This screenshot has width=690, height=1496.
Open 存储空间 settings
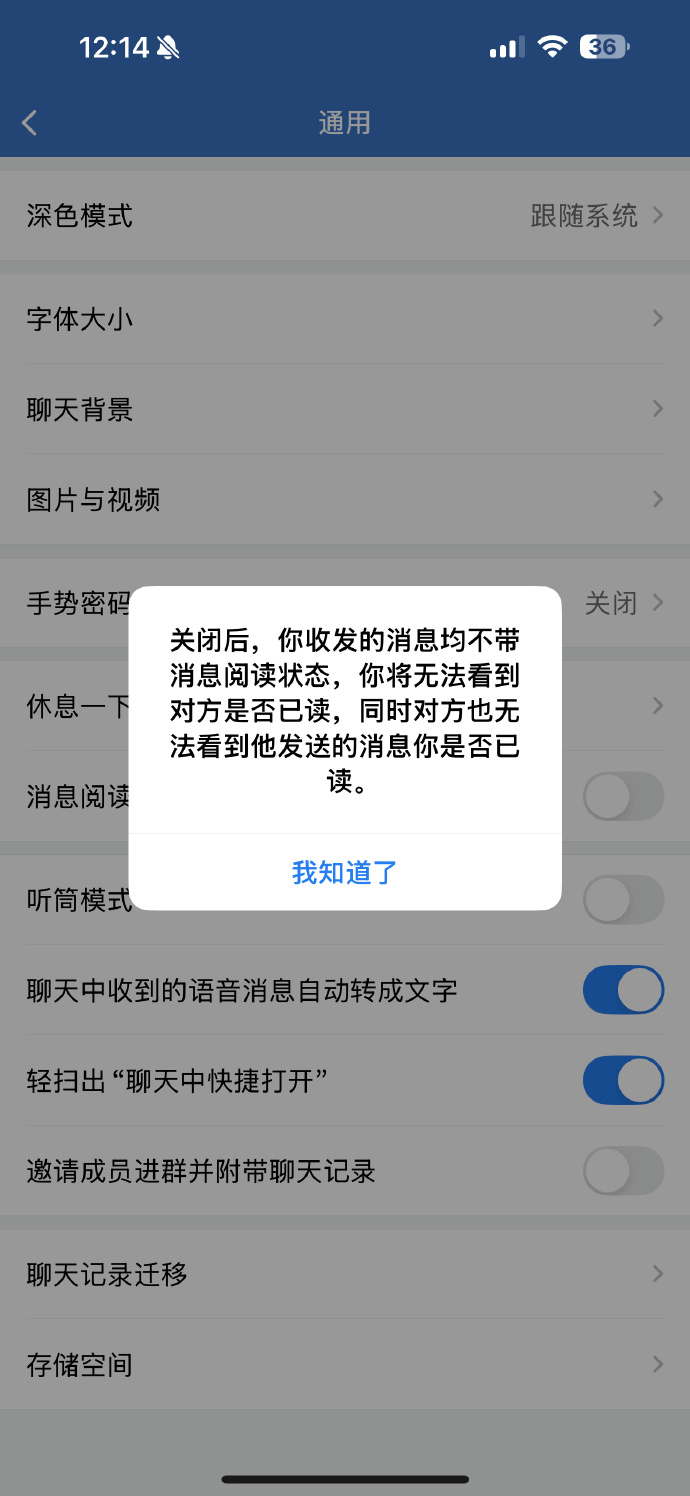pyautogui.click(x=345, y=1364)
